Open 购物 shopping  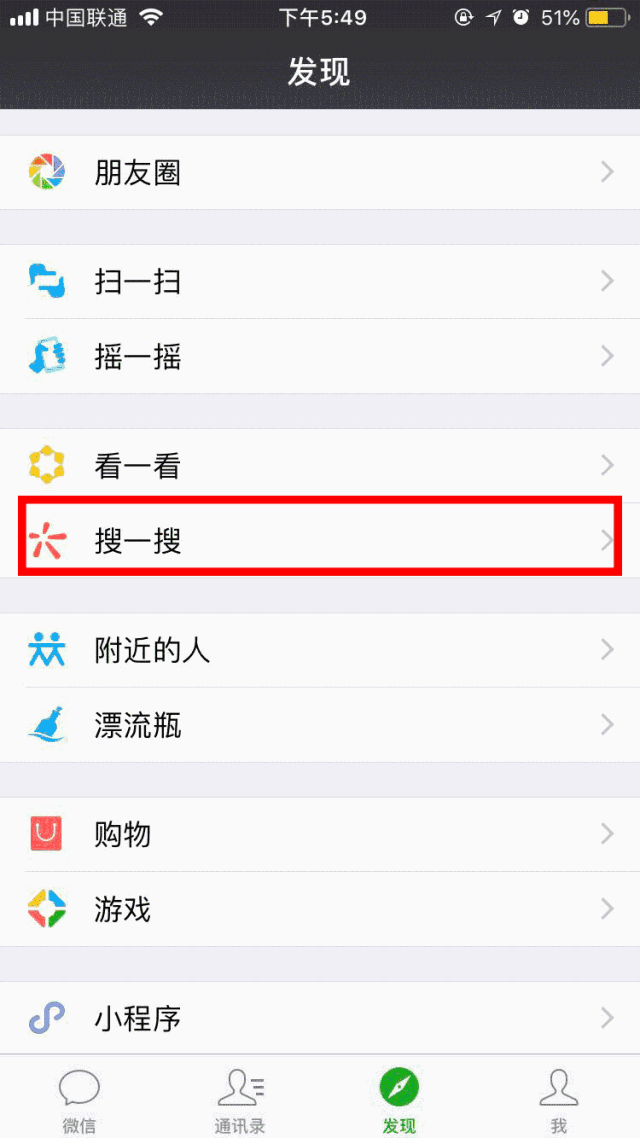coord(320,834)
